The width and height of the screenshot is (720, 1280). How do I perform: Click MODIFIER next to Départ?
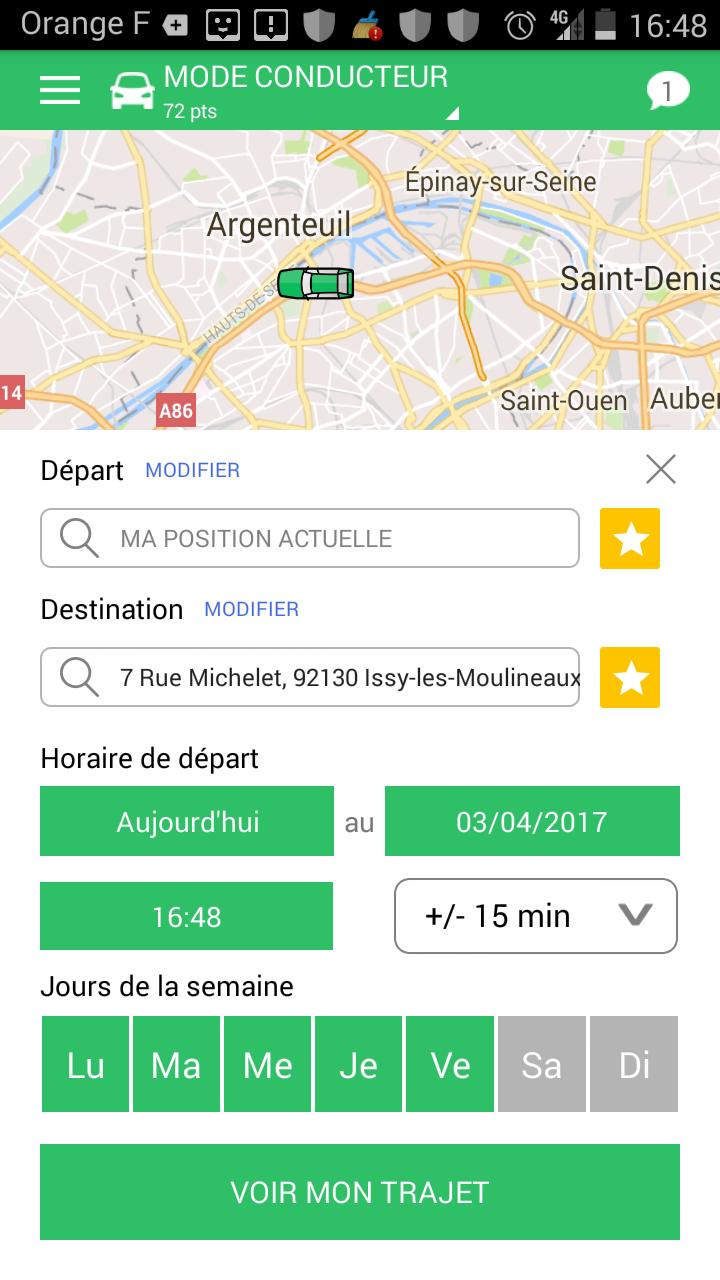(x=193, y=470)
